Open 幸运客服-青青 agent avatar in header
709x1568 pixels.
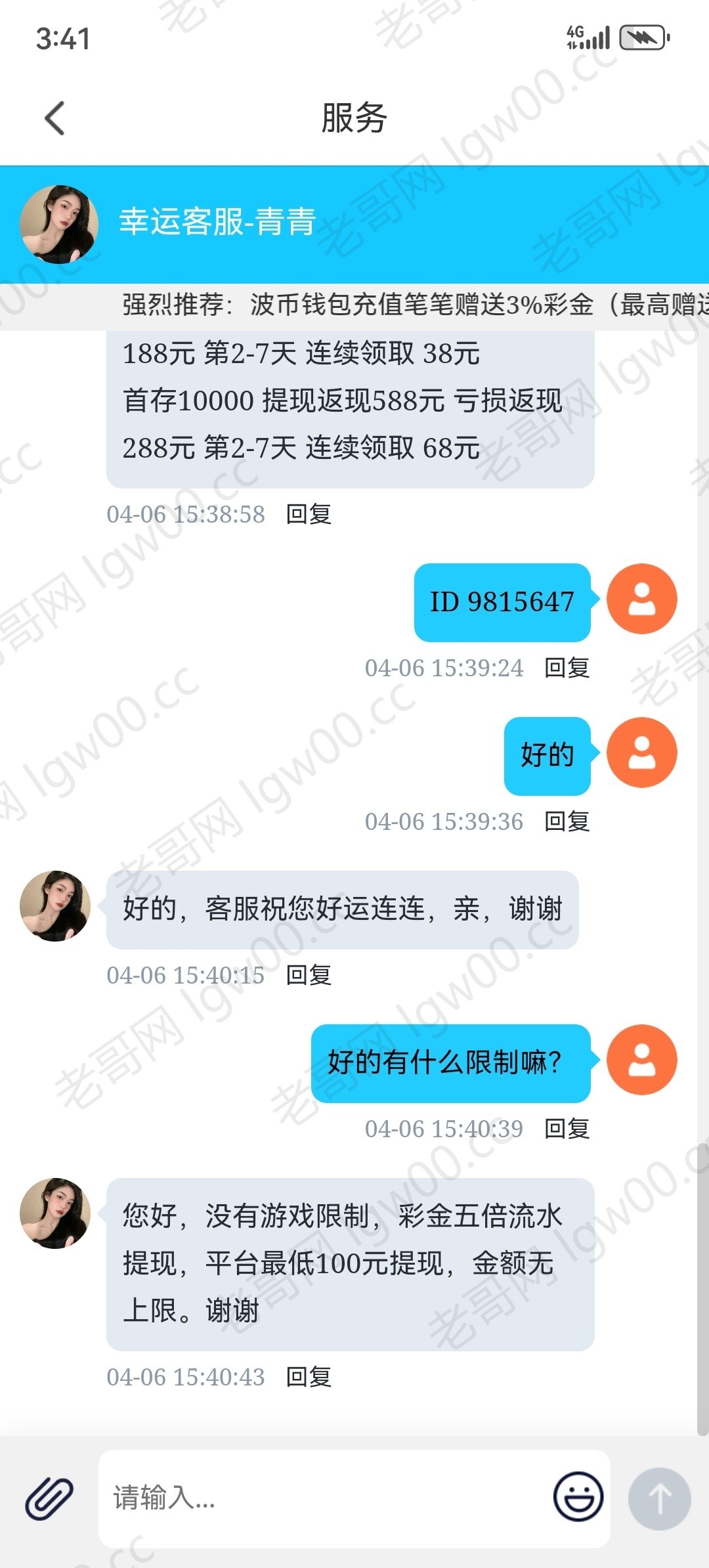59,224
